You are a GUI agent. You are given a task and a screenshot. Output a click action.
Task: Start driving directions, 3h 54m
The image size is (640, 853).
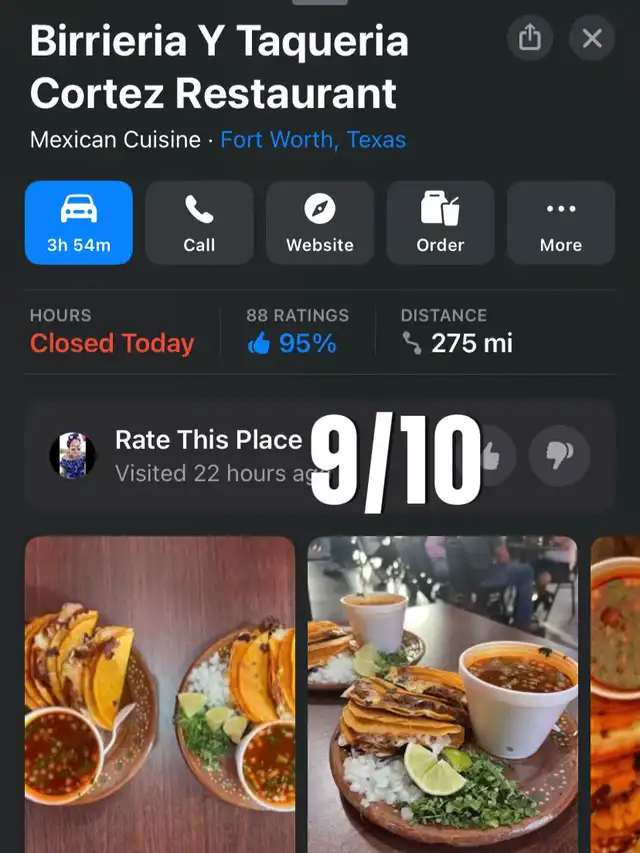(x=79, y=223)
